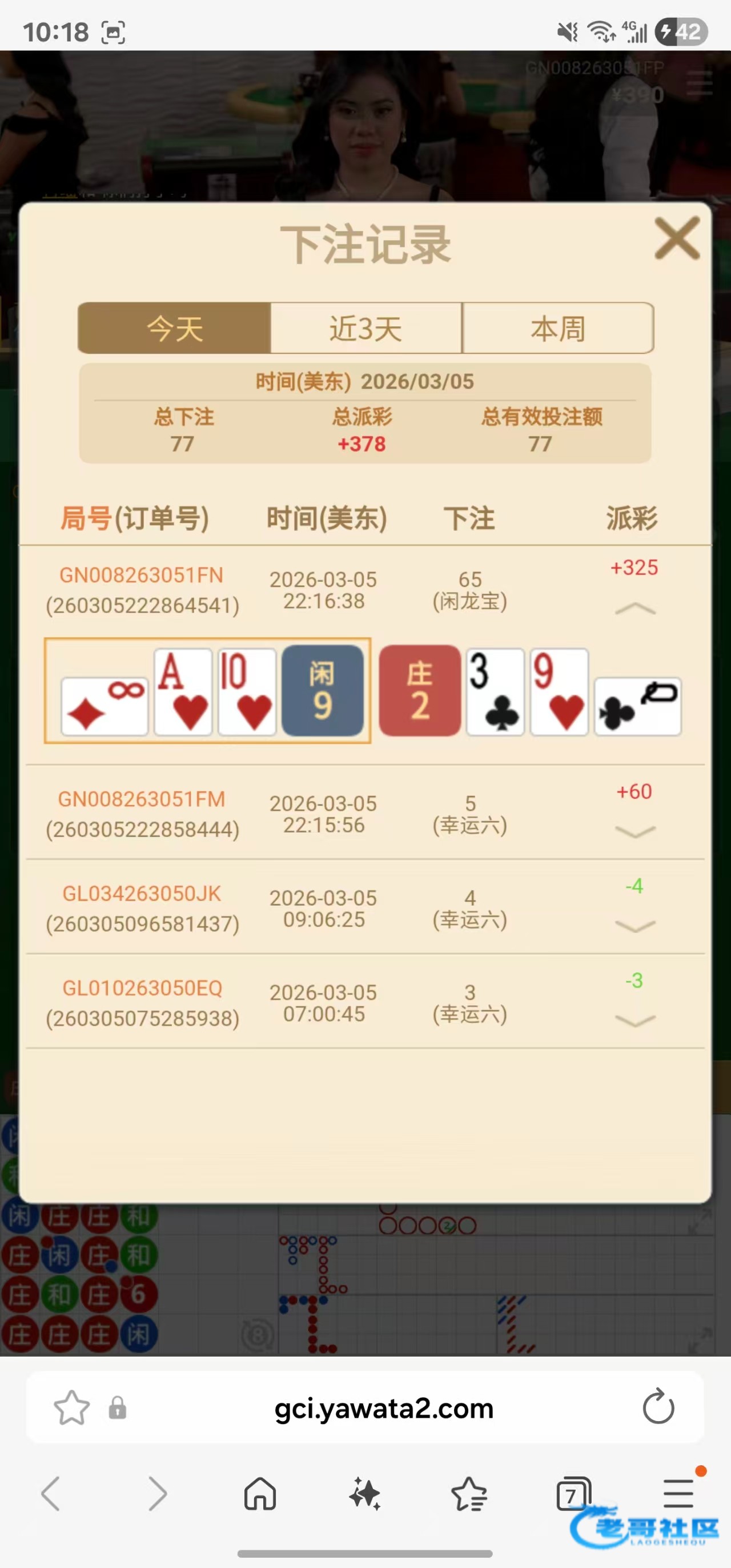Collapse the GN008263051FN bet details
The width and height of the screenshot is (731, 1568).
click(635, 609)
